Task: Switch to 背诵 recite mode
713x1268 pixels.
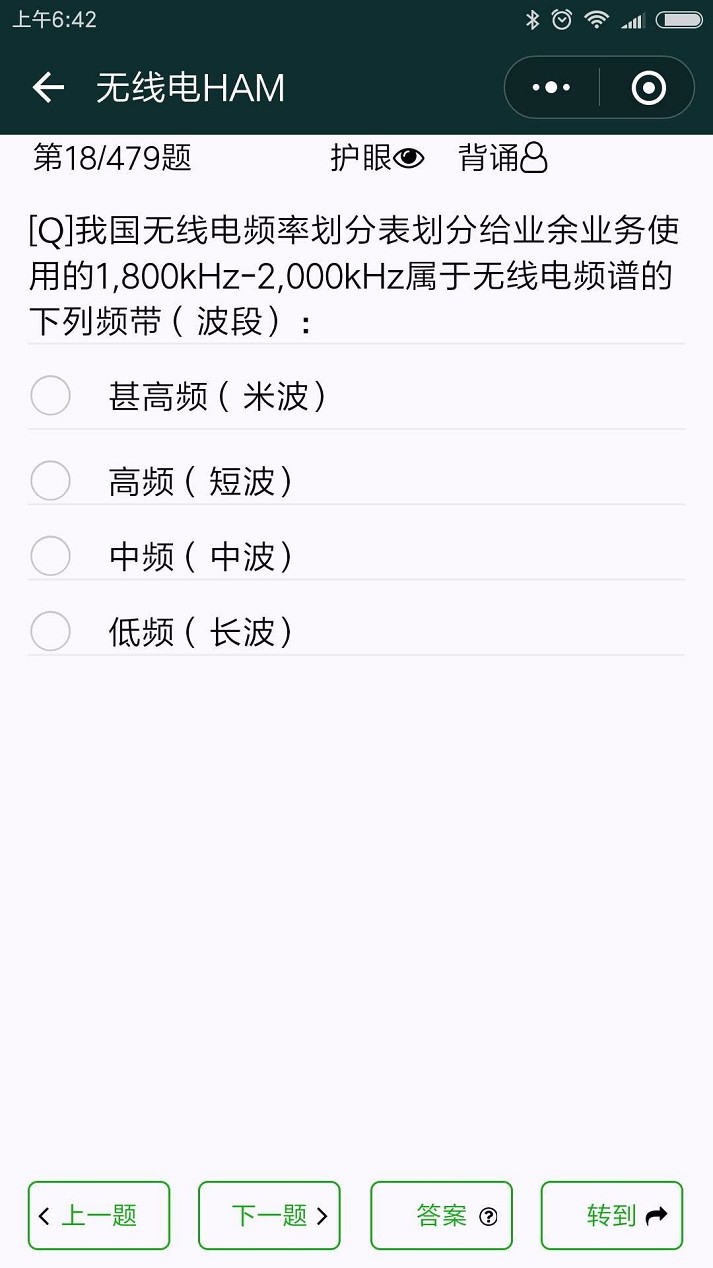Action: [x=503, y=158]
